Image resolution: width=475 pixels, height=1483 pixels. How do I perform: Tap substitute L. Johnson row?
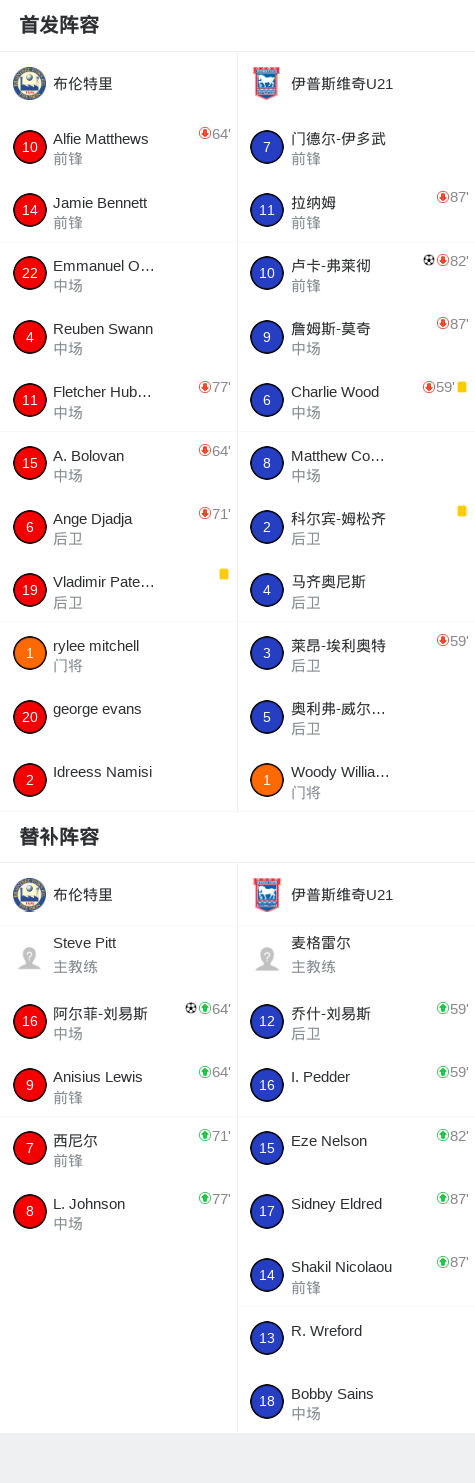click(x=118, y=1212)
